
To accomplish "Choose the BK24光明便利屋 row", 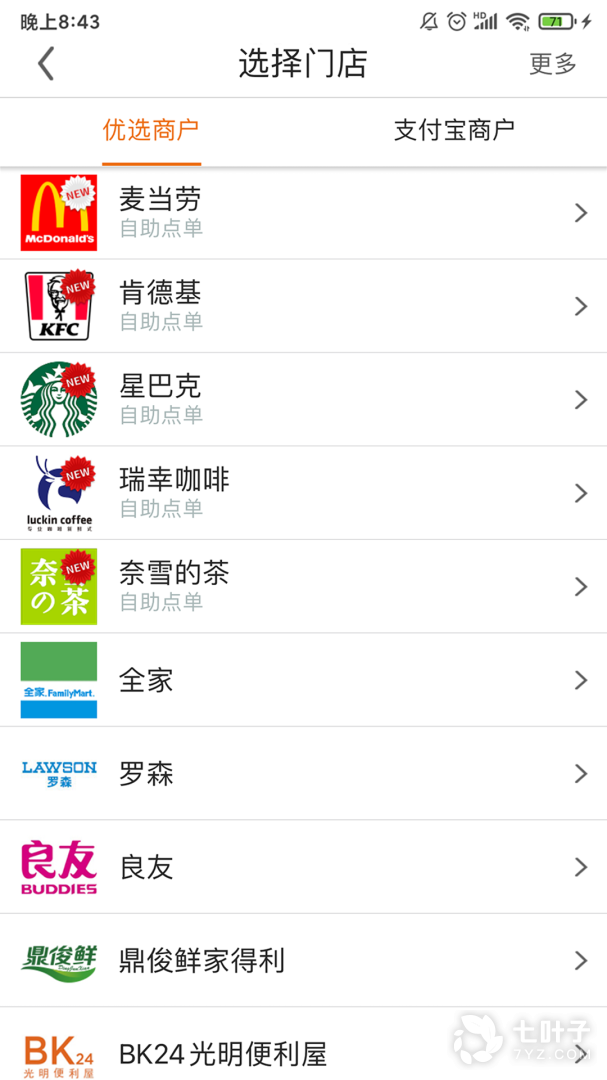I will click(x=303, y=1050).
